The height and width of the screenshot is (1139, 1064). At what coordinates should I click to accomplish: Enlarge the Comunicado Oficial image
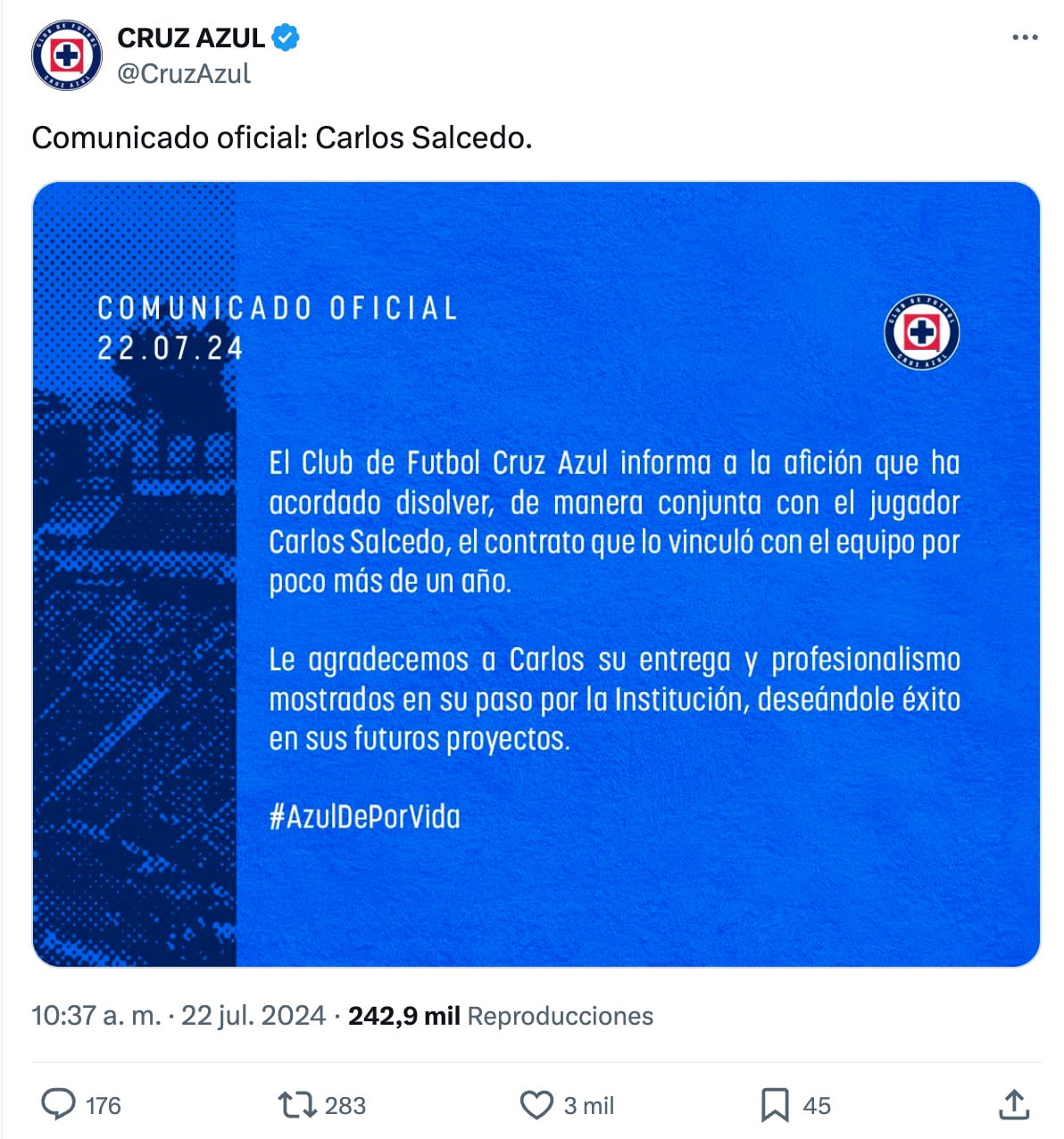tap(536, 574)
